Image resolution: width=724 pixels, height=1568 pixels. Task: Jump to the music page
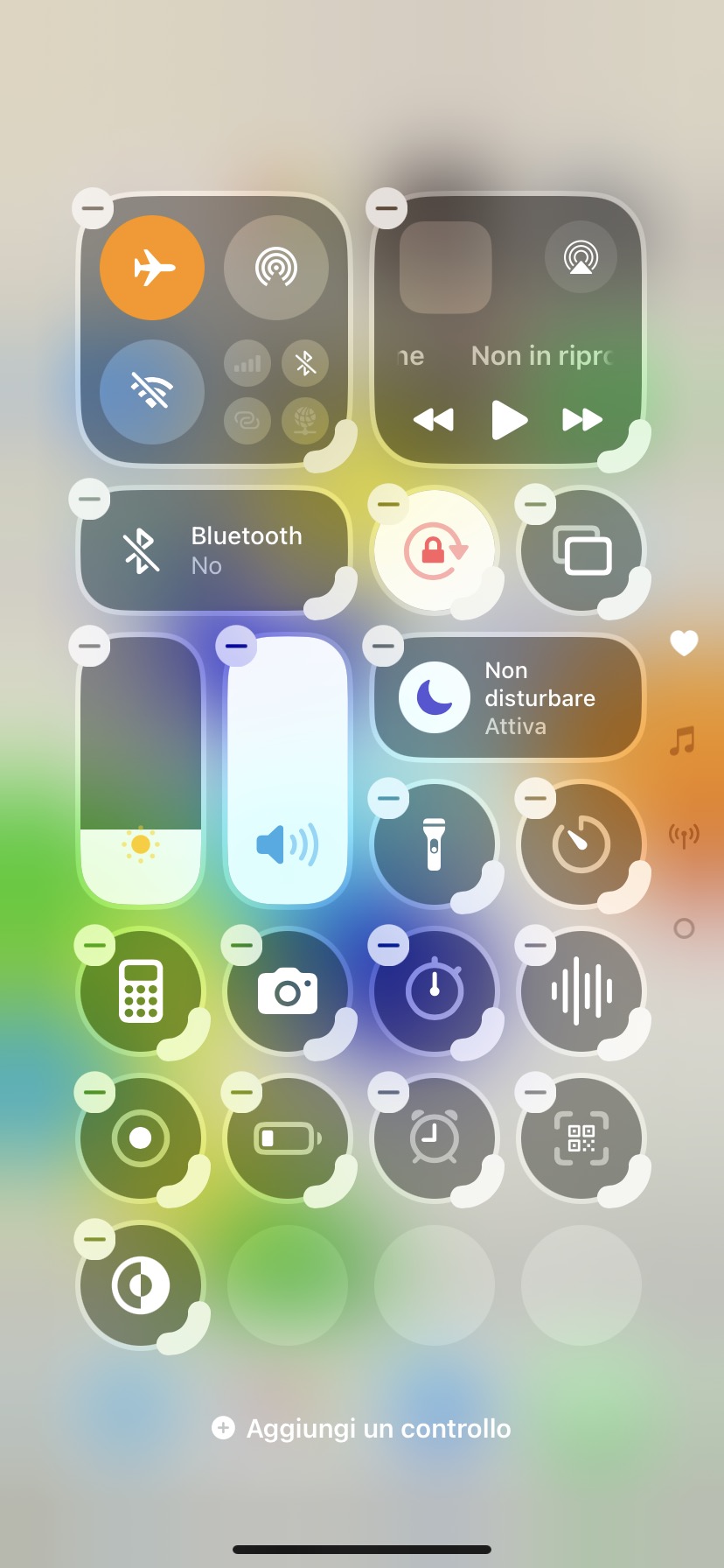coord(683,740)
